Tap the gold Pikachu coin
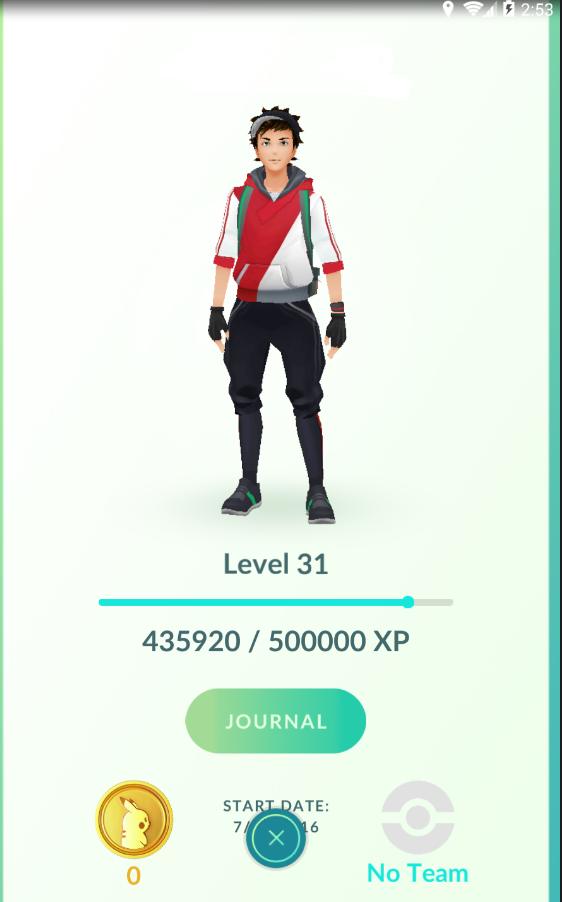Image resolution: width=562 pixels, height=902 pixels. (x=134, y=820)
